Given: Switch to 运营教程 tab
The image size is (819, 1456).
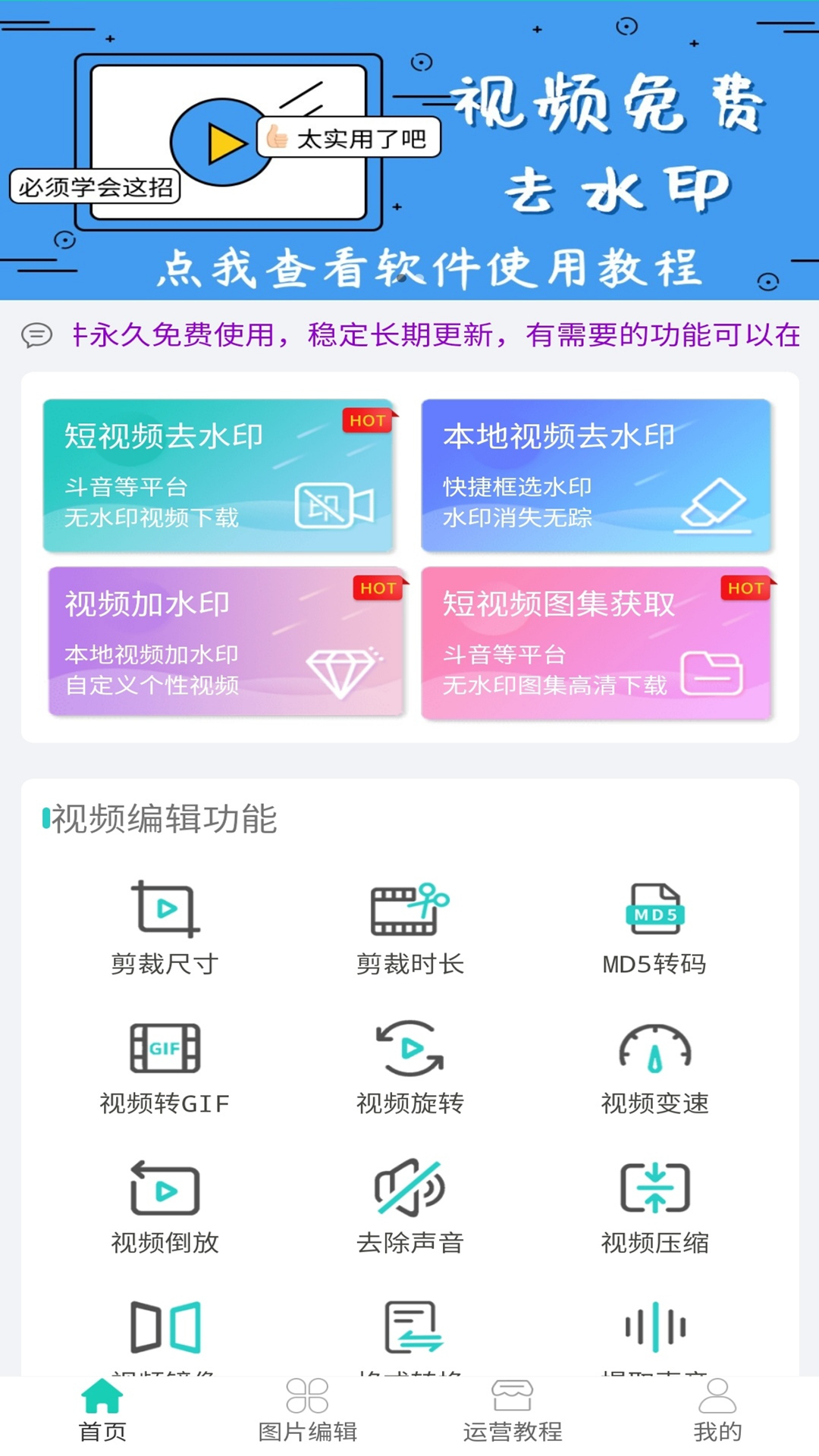Looking at the screenshot, I should 513,1412.
